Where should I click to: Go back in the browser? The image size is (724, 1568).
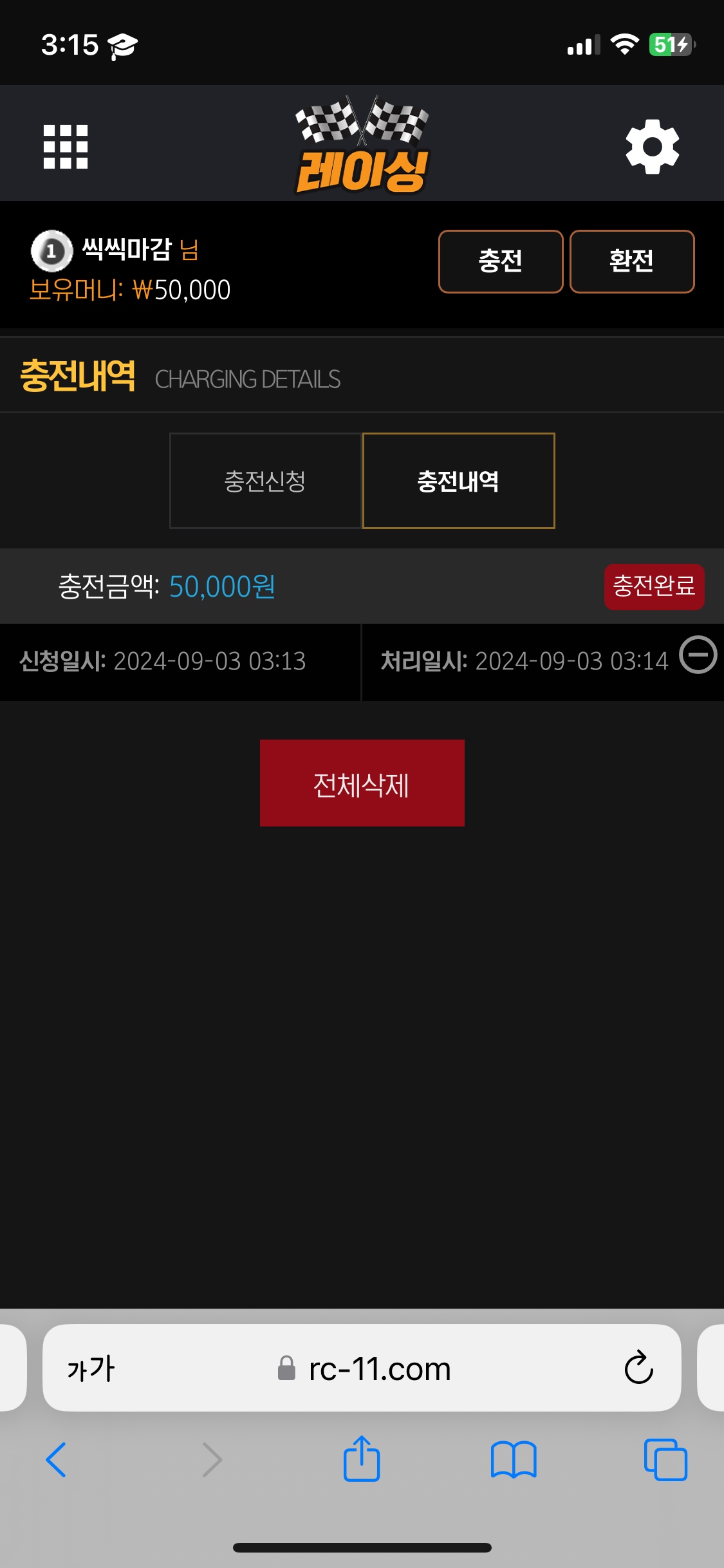click(x=57, y=1460)
